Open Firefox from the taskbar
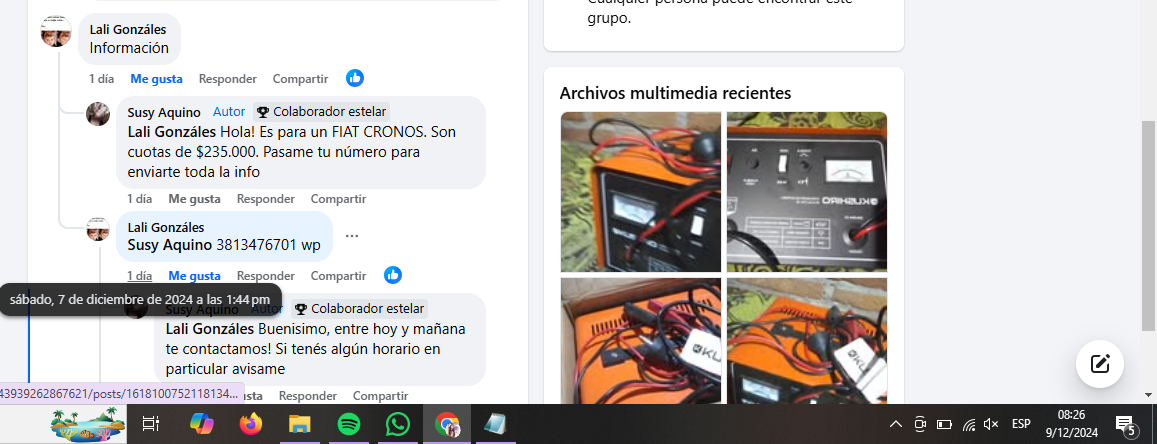Viewport: 1157px width, 444px height. 251,424
